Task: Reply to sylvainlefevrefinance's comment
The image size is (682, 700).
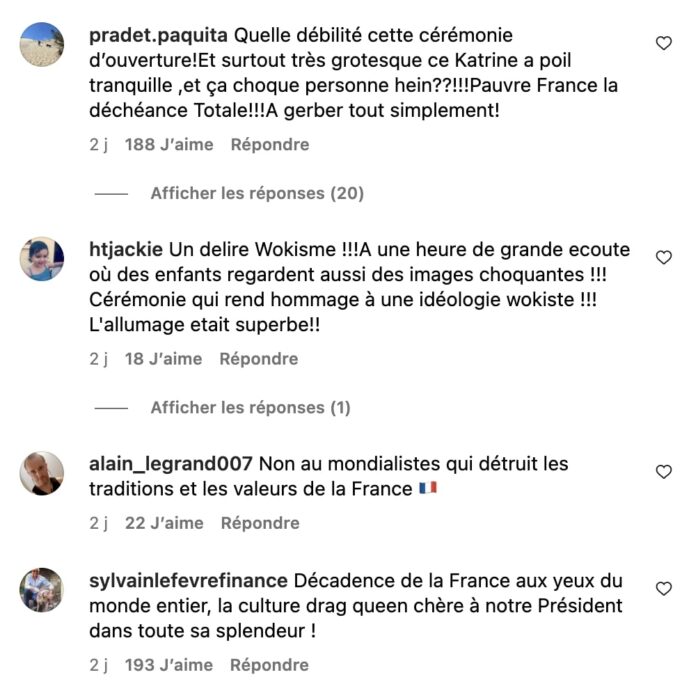Action: click(269, 665)
